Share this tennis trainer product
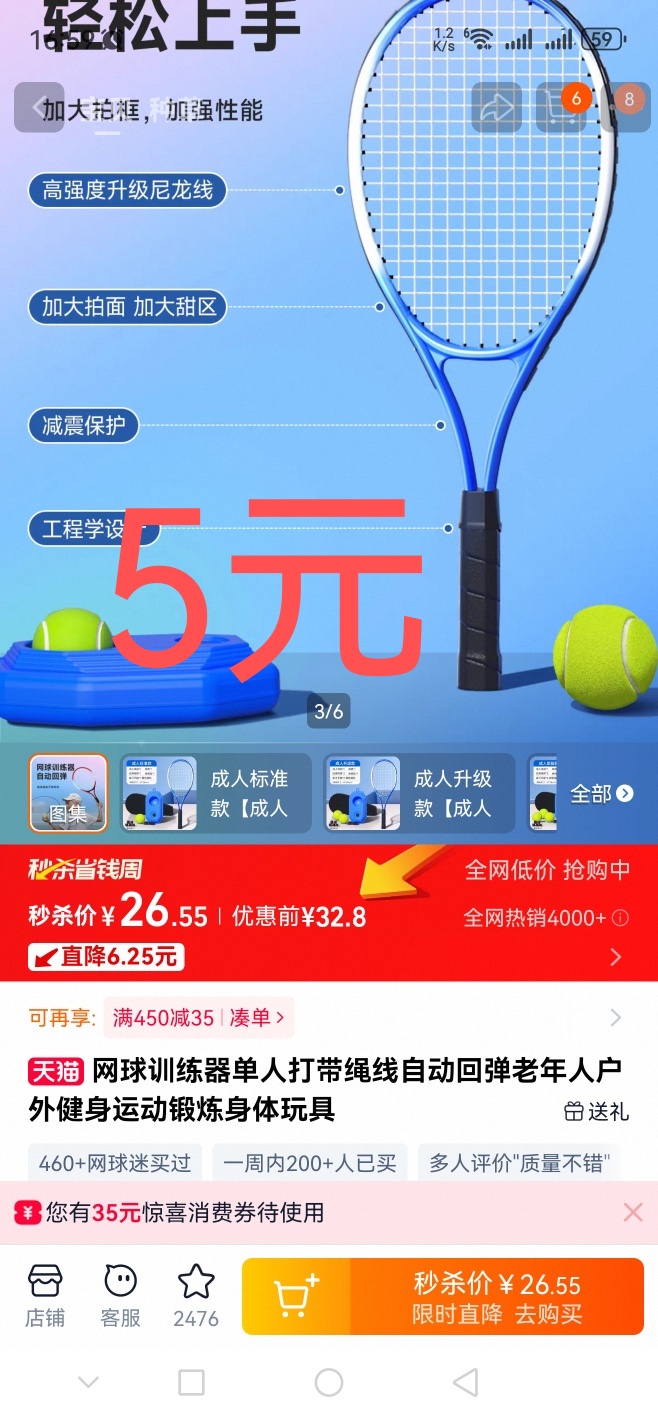Viewport: 658px width, 1416px height. [x=496, y=107]
